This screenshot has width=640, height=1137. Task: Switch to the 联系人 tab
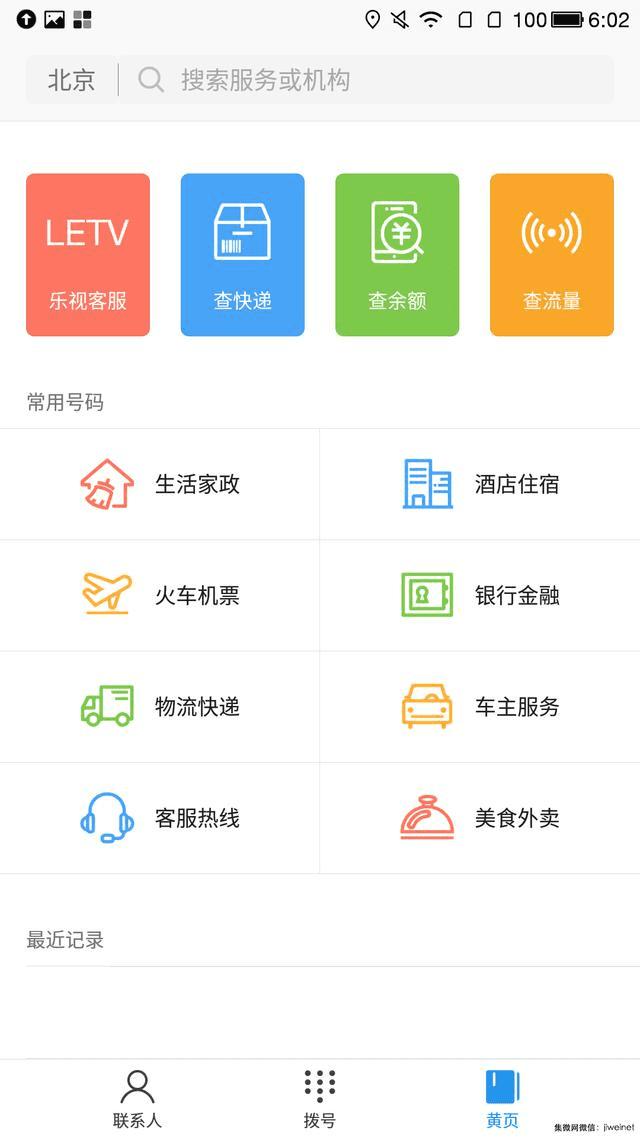click(x=137, y=1098)
